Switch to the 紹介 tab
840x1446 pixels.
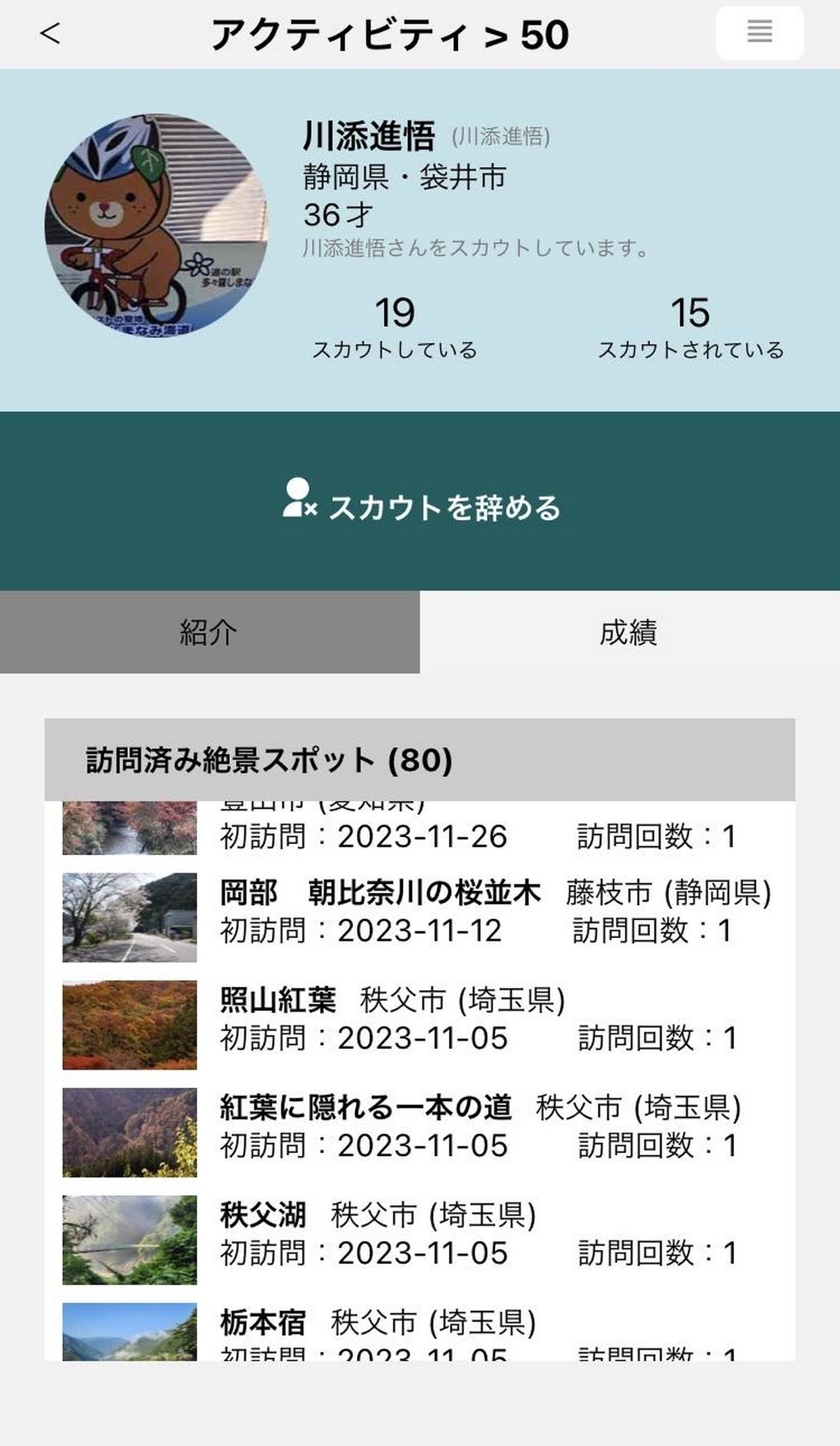coord(210,632)
